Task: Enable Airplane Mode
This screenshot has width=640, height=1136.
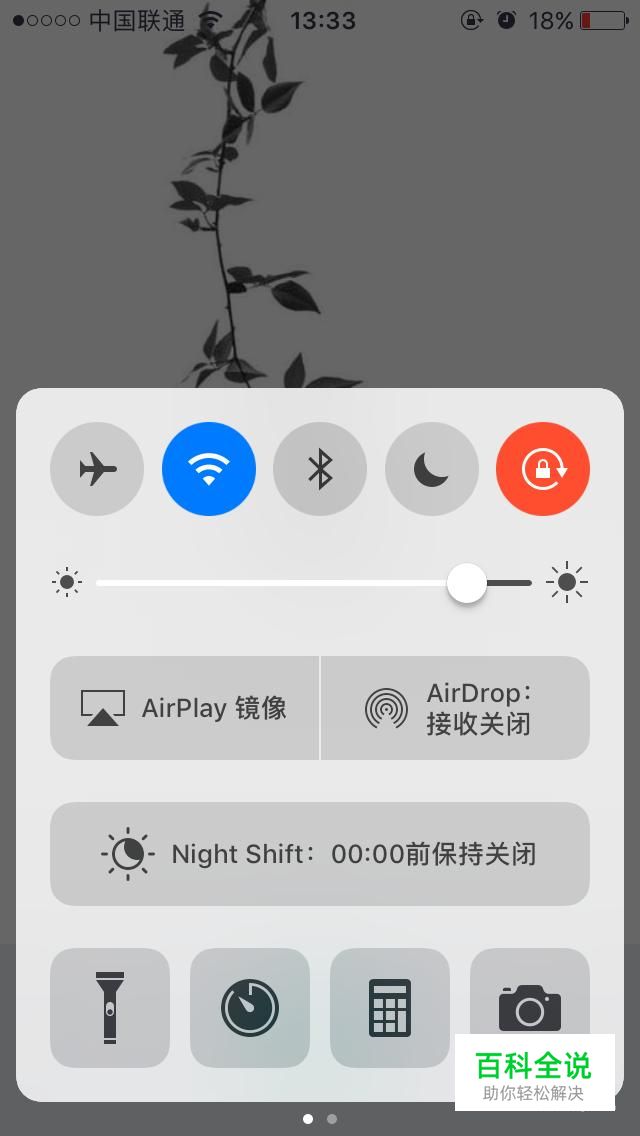Action: coord(97,469)
